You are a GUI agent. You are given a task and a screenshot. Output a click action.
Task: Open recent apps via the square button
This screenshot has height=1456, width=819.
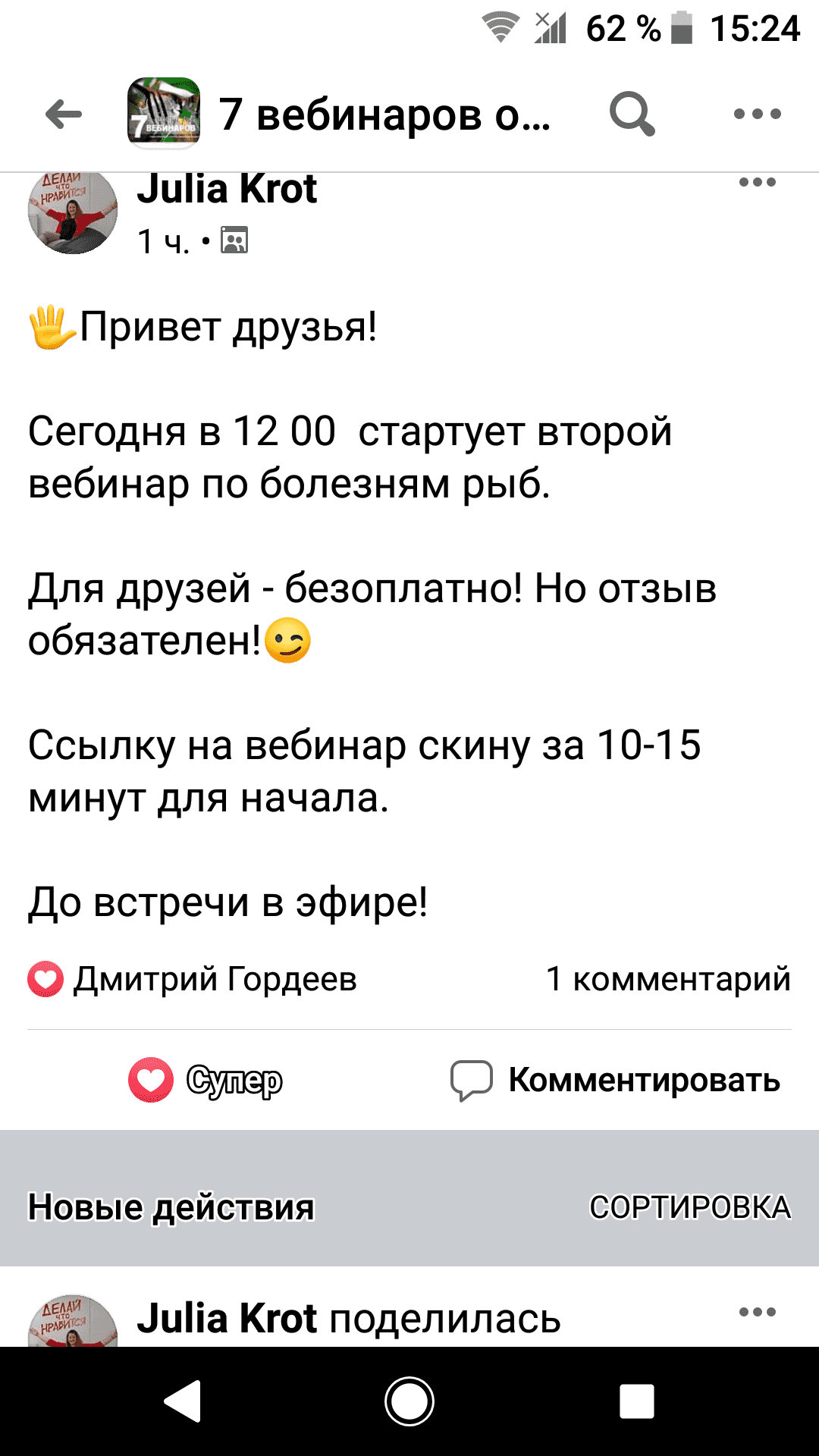point(636,1401)
